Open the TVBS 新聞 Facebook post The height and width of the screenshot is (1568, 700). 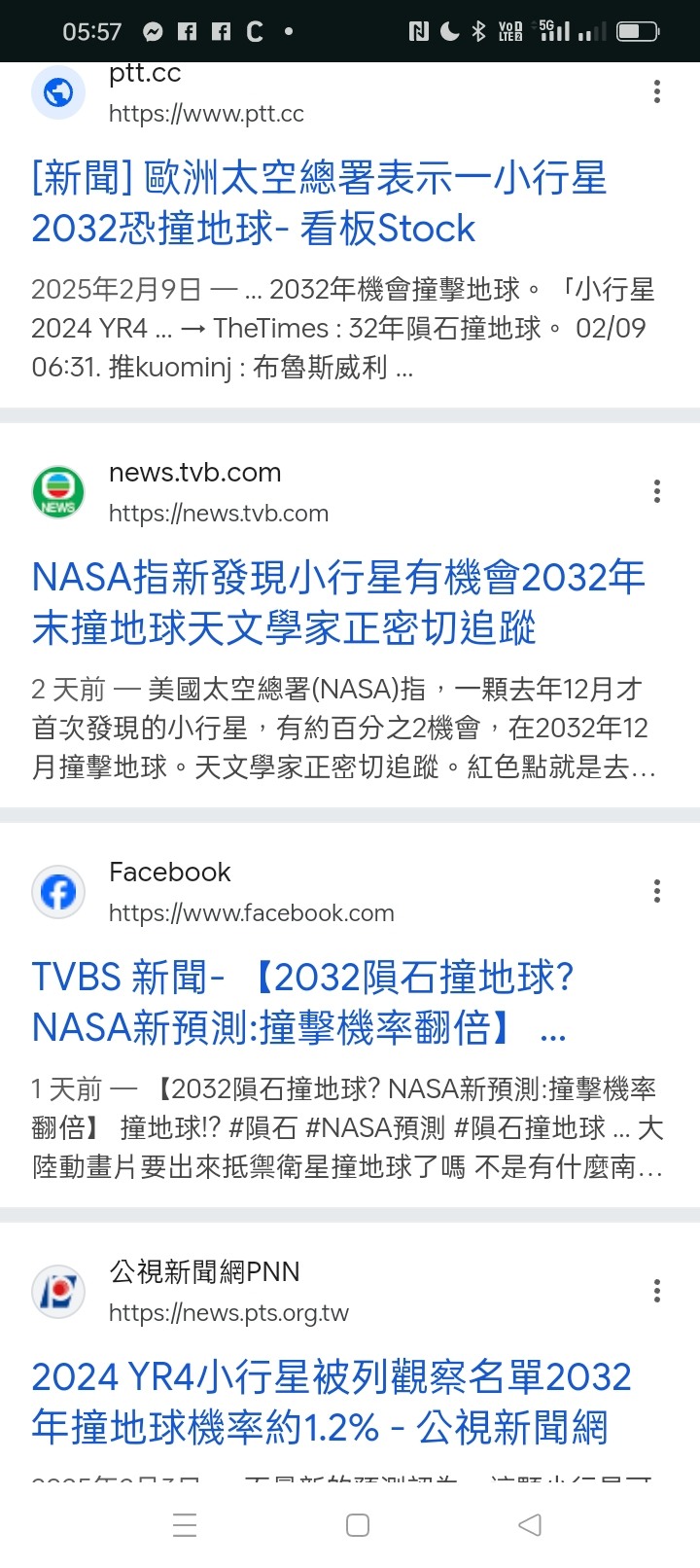tap(303, 1003)
